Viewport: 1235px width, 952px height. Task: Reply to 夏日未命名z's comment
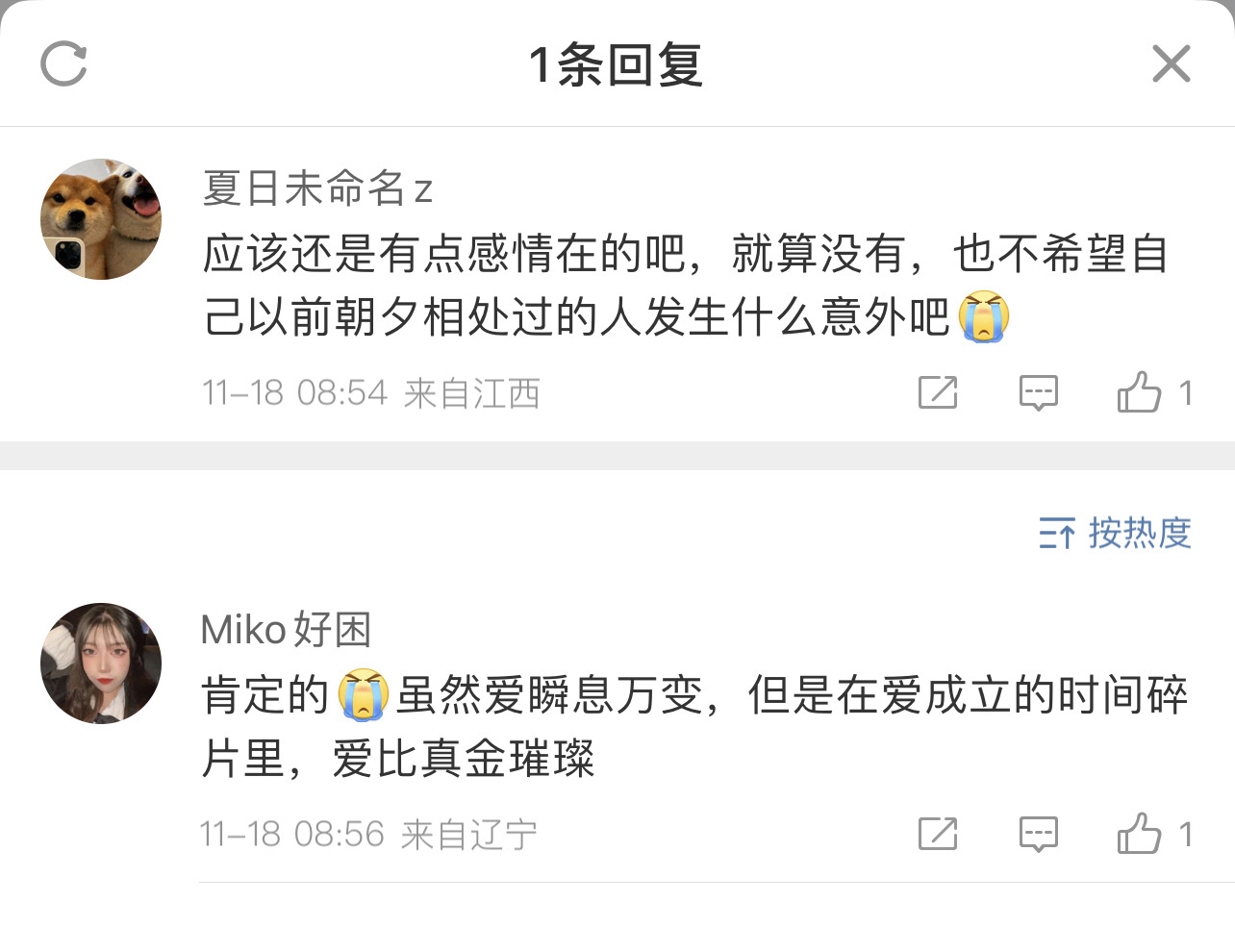point(1038,392)
